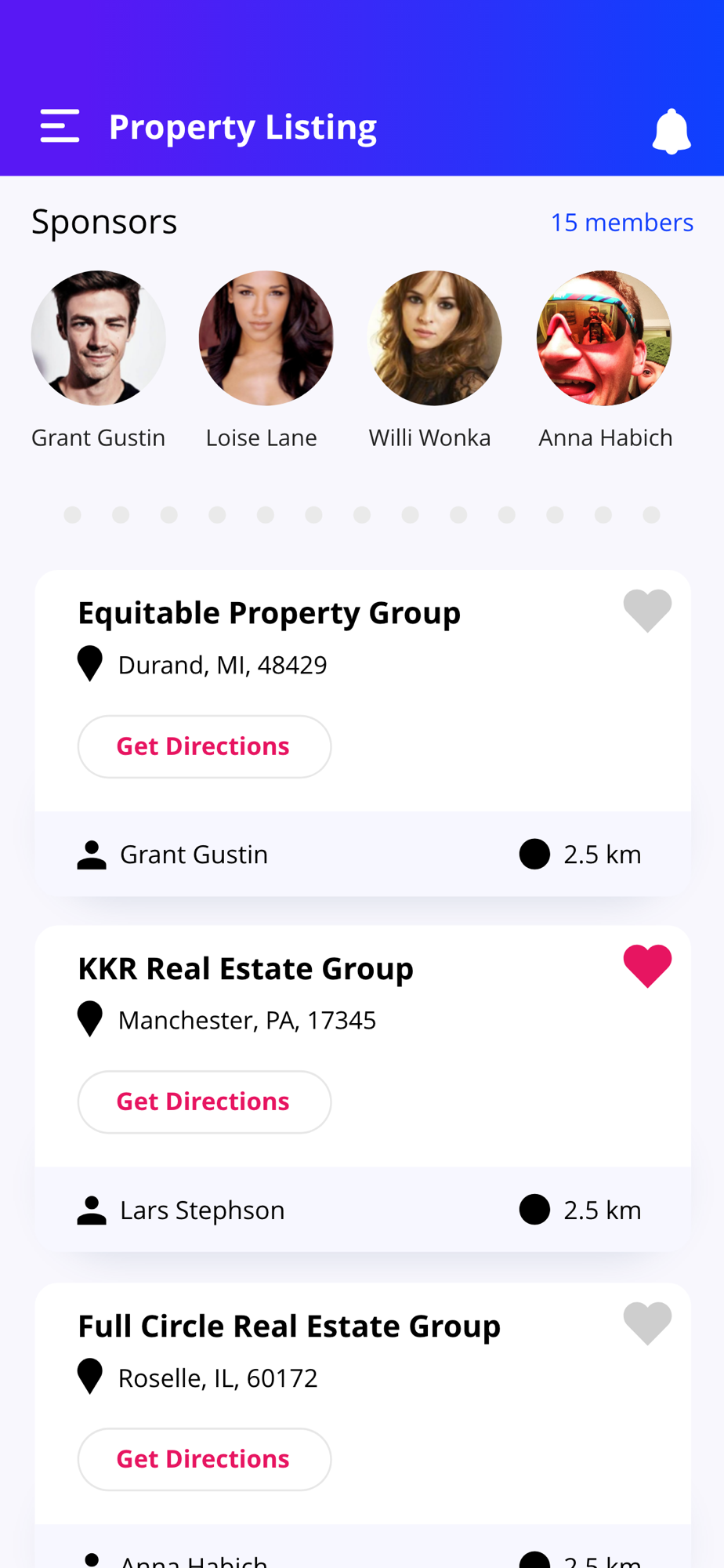Tap sponsor Anna Habich's avatar
724x1568 pixels.
pos(604,338)
